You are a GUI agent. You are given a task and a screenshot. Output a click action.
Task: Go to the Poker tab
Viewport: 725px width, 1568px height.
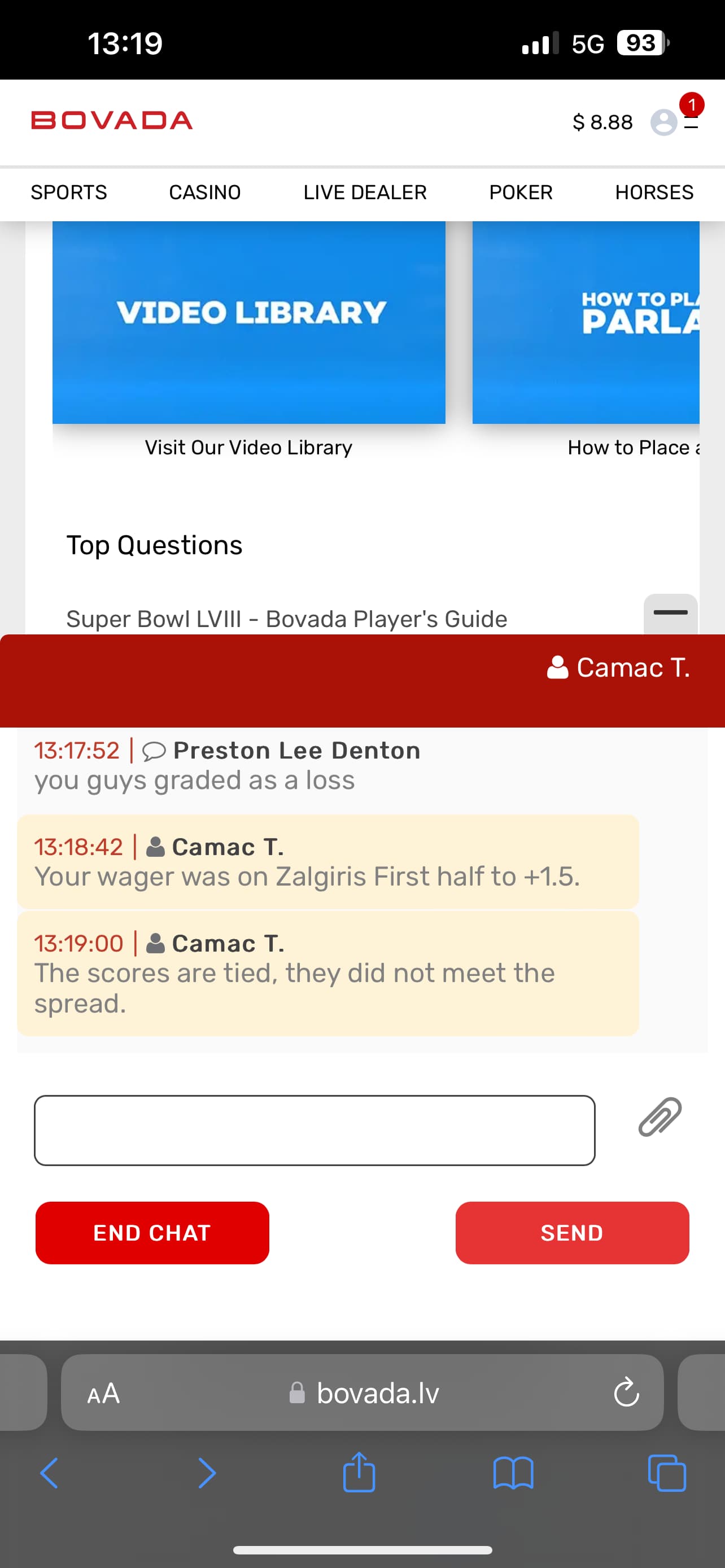521,192
